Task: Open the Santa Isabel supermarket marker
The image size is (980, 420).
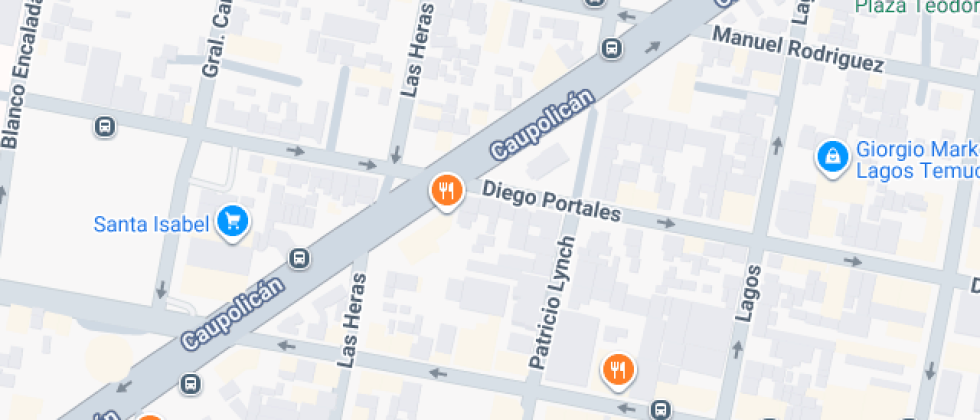Action: tap(234, 221)
